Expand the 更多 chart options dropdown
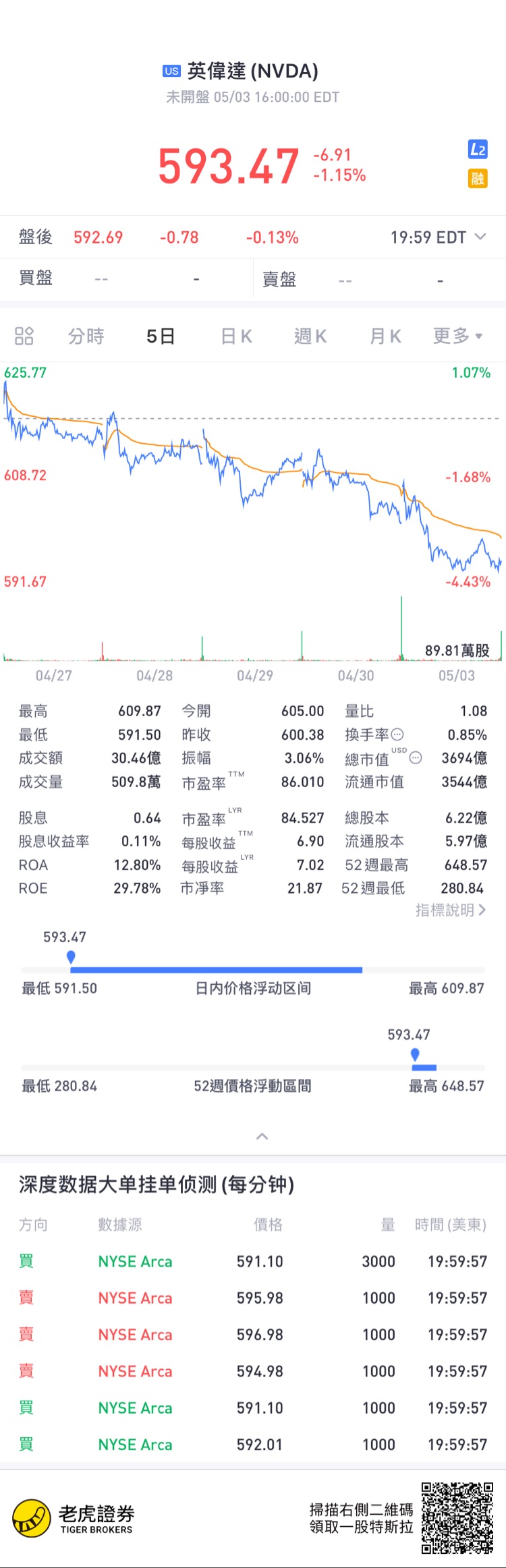Image resolution: width=506 pixels, height=1568 pixels. coord(457,336)
